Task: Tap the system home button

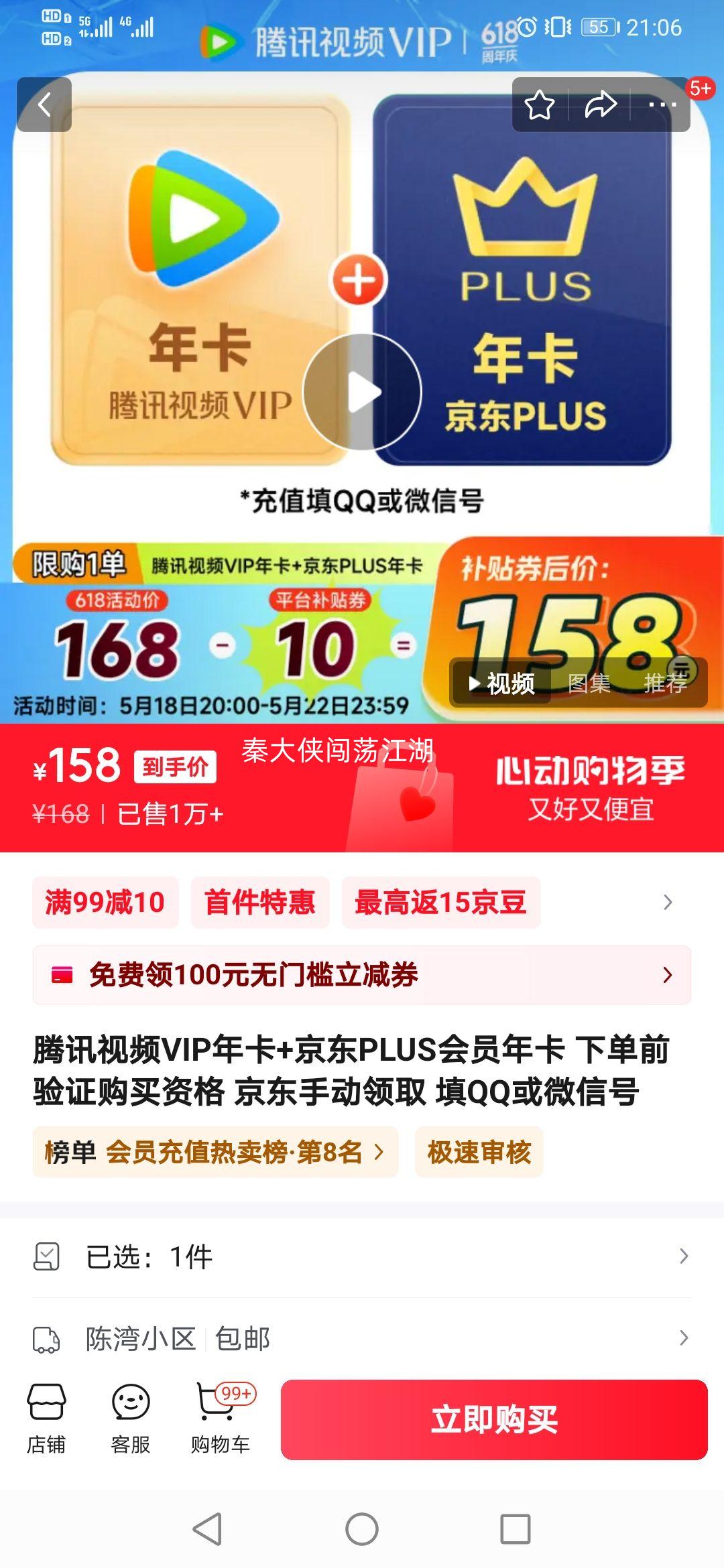Action: click(x=362, y=1529)
